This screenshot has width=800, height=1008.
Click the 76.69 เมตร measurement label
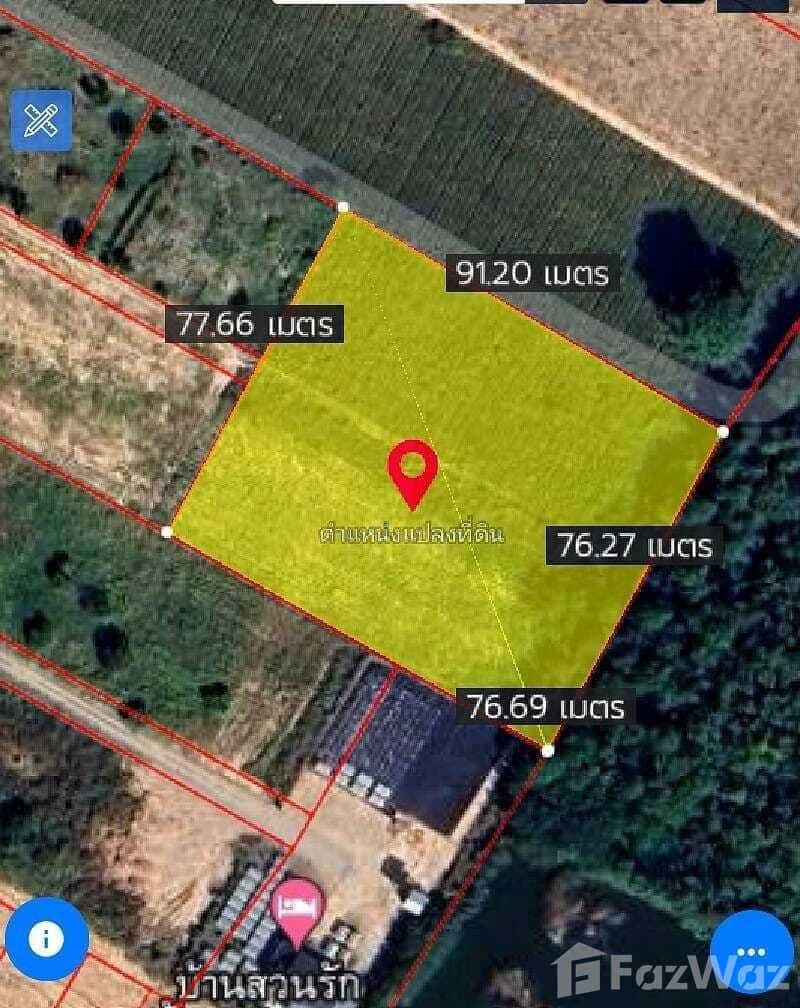[546, 708]
